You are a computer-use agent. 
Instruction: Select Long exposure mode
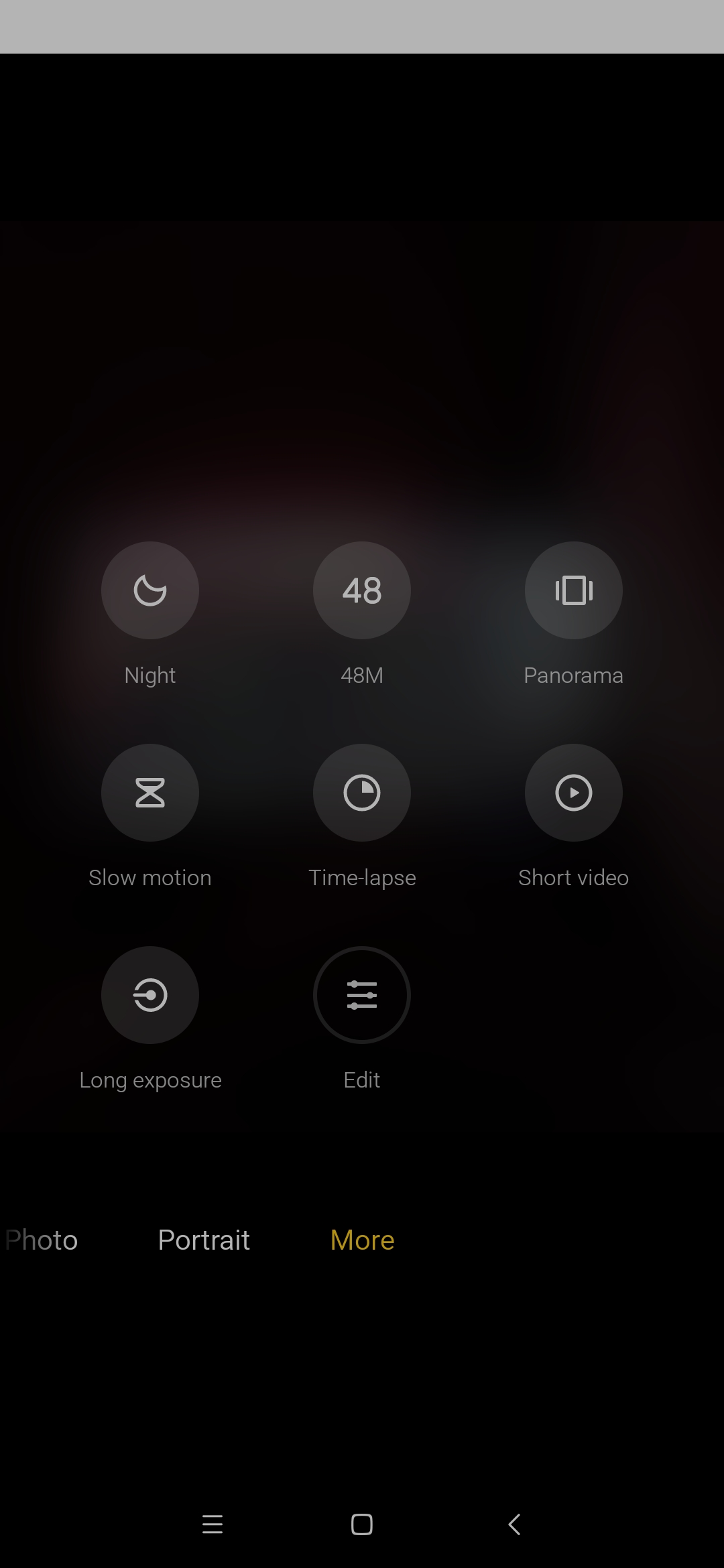[x=149, y=995]
